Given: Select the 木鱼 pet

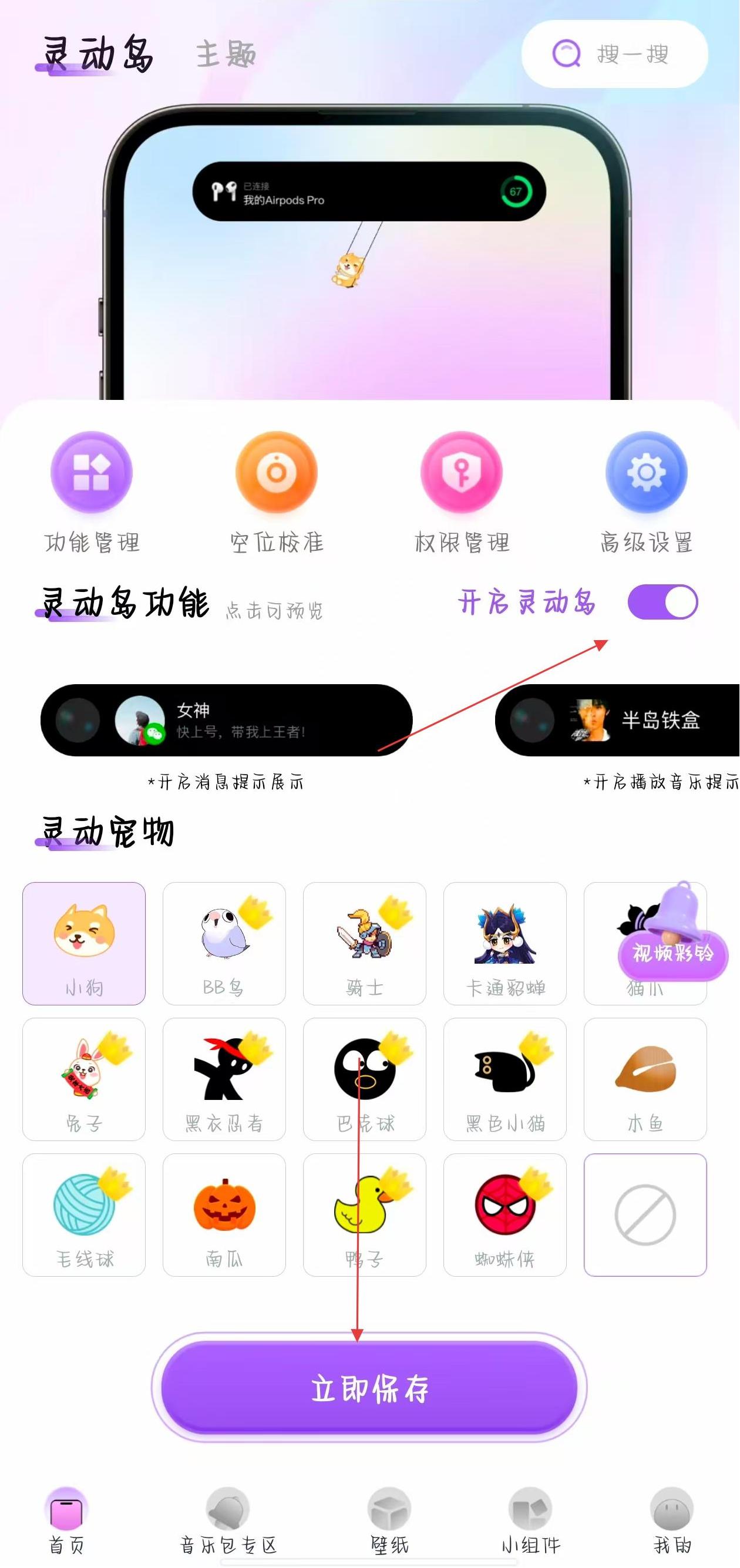Looking at the screenshot, I should click(x=645, y=1079).
